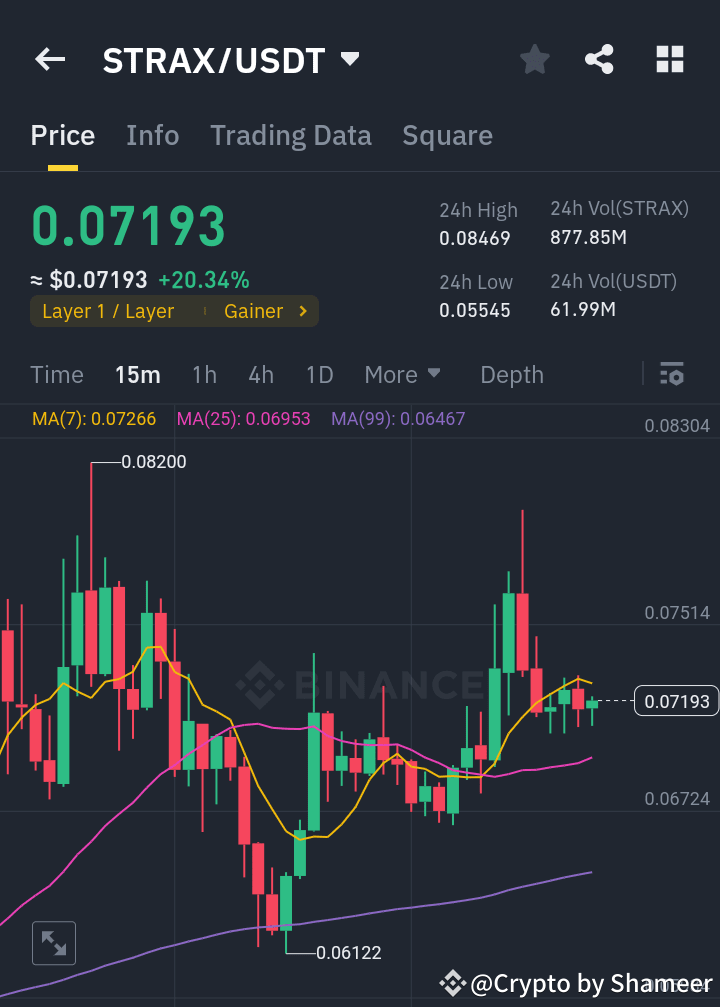720x1007 pixels.
Task: Switch chart to 1D timeframe
Action: tap(319, 374)
